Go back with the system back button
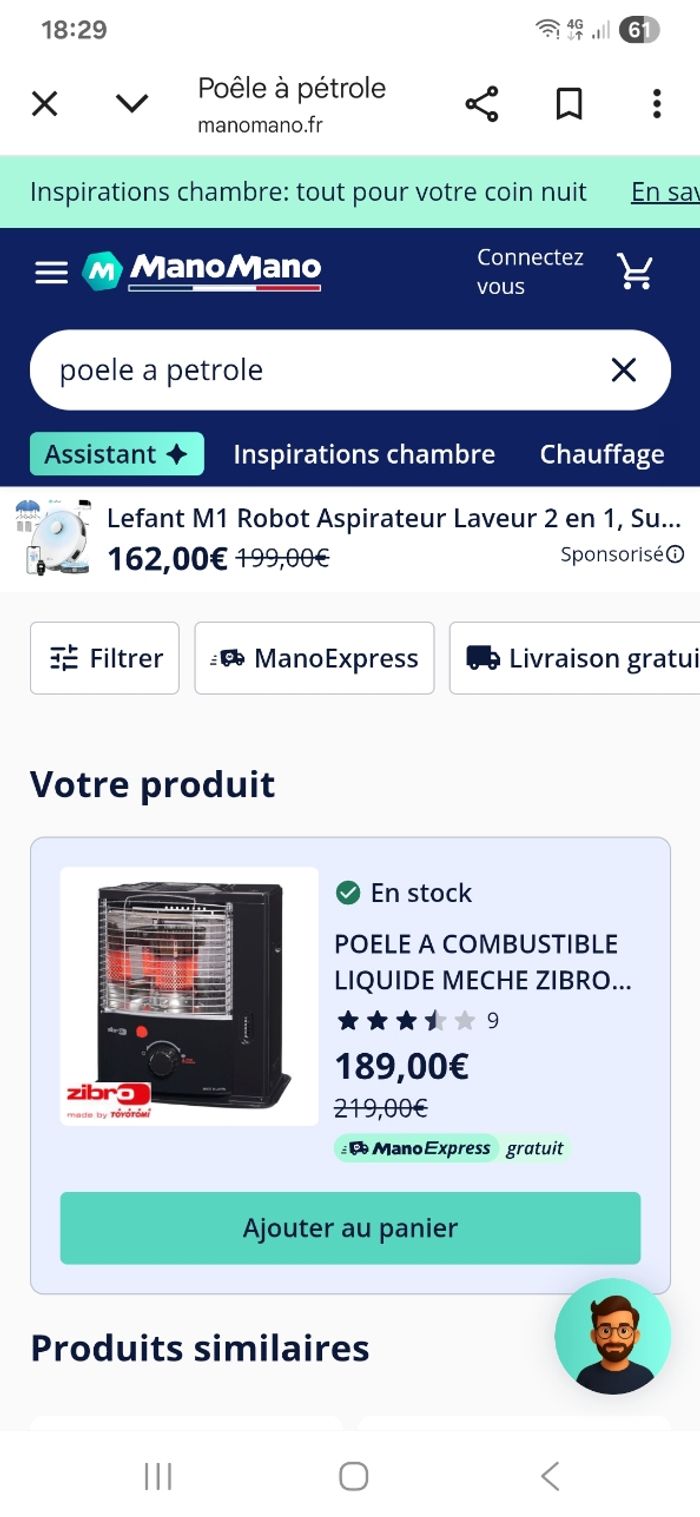The width and height of the screenshot is (700, 1517). point(549,1475)
